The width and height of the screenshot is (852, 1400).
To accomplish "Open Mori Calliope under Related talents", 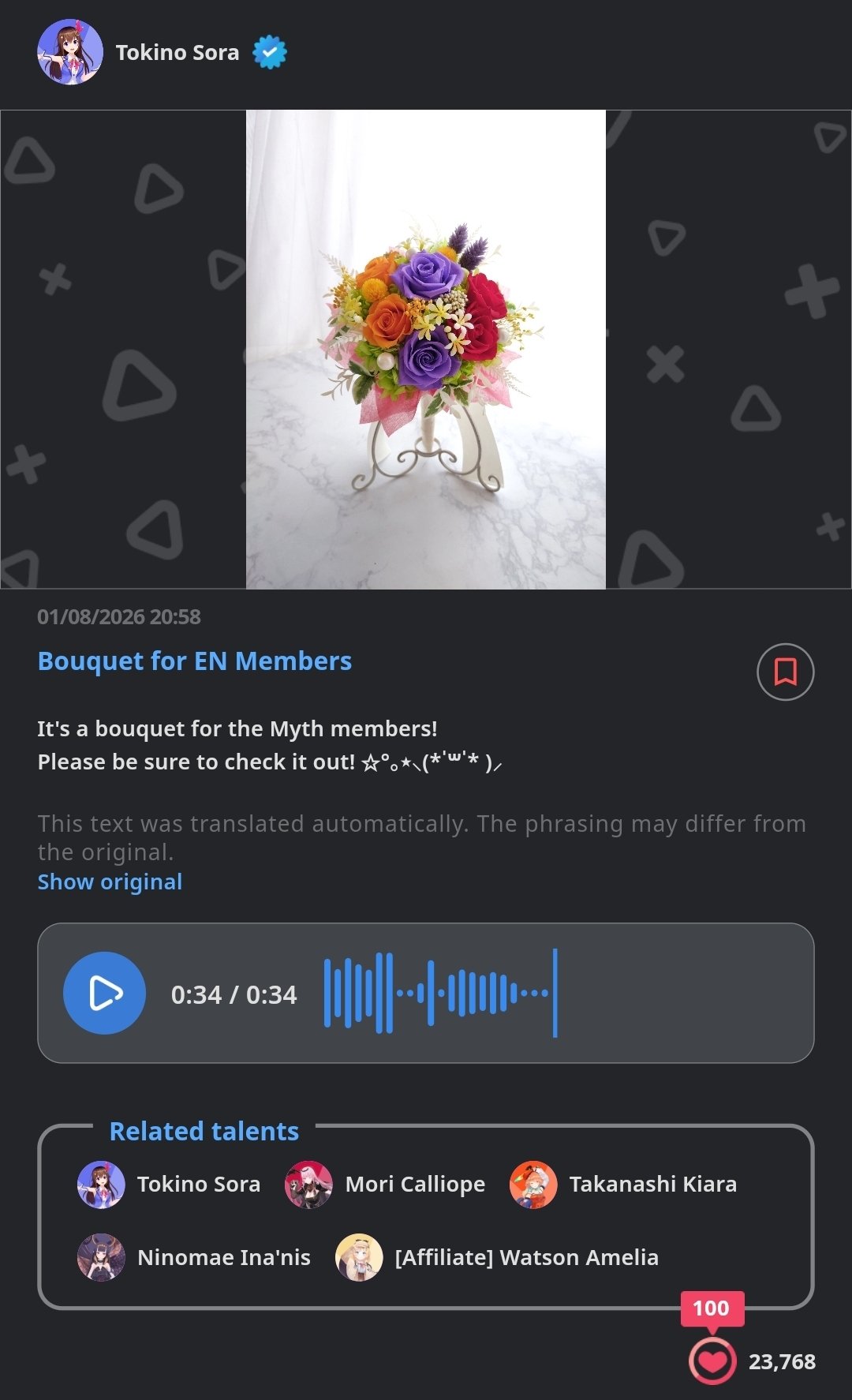I will pyautogui.click(x=385, y=1184).
